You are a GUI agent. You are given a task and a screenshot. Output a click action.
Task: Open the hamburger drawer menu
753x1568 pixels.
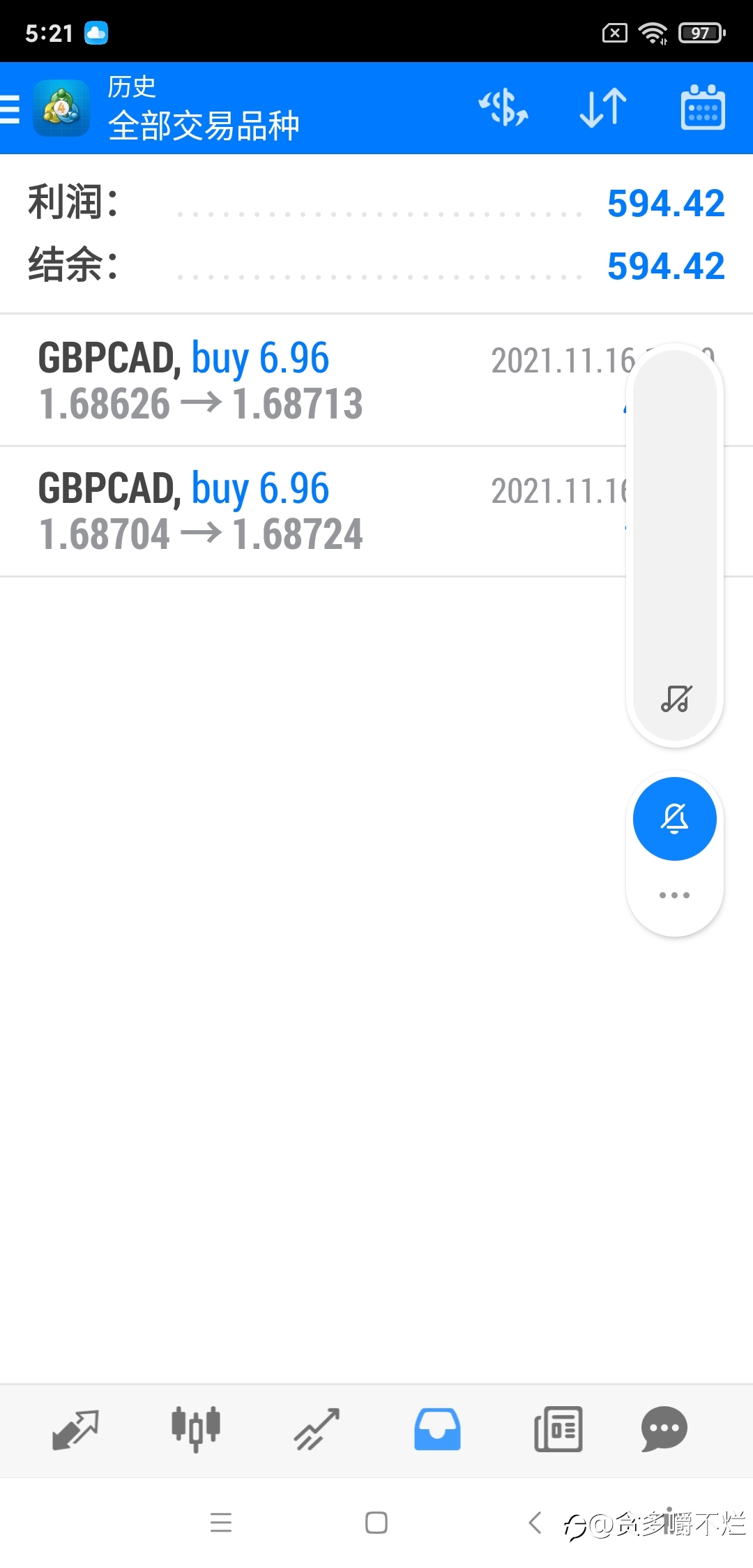coord(10,109)
